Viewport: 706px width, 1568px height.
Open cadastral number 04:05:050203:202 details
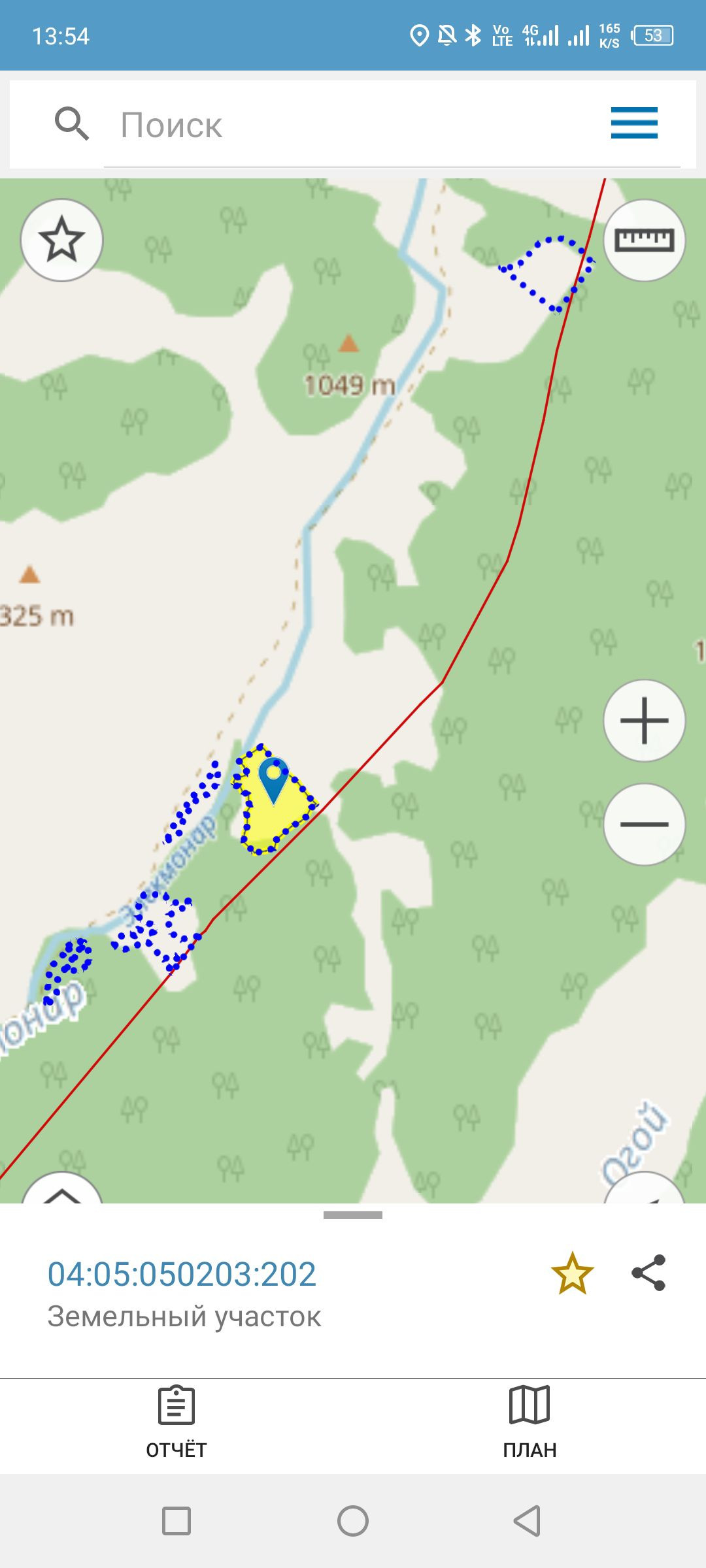(182, 1274)
